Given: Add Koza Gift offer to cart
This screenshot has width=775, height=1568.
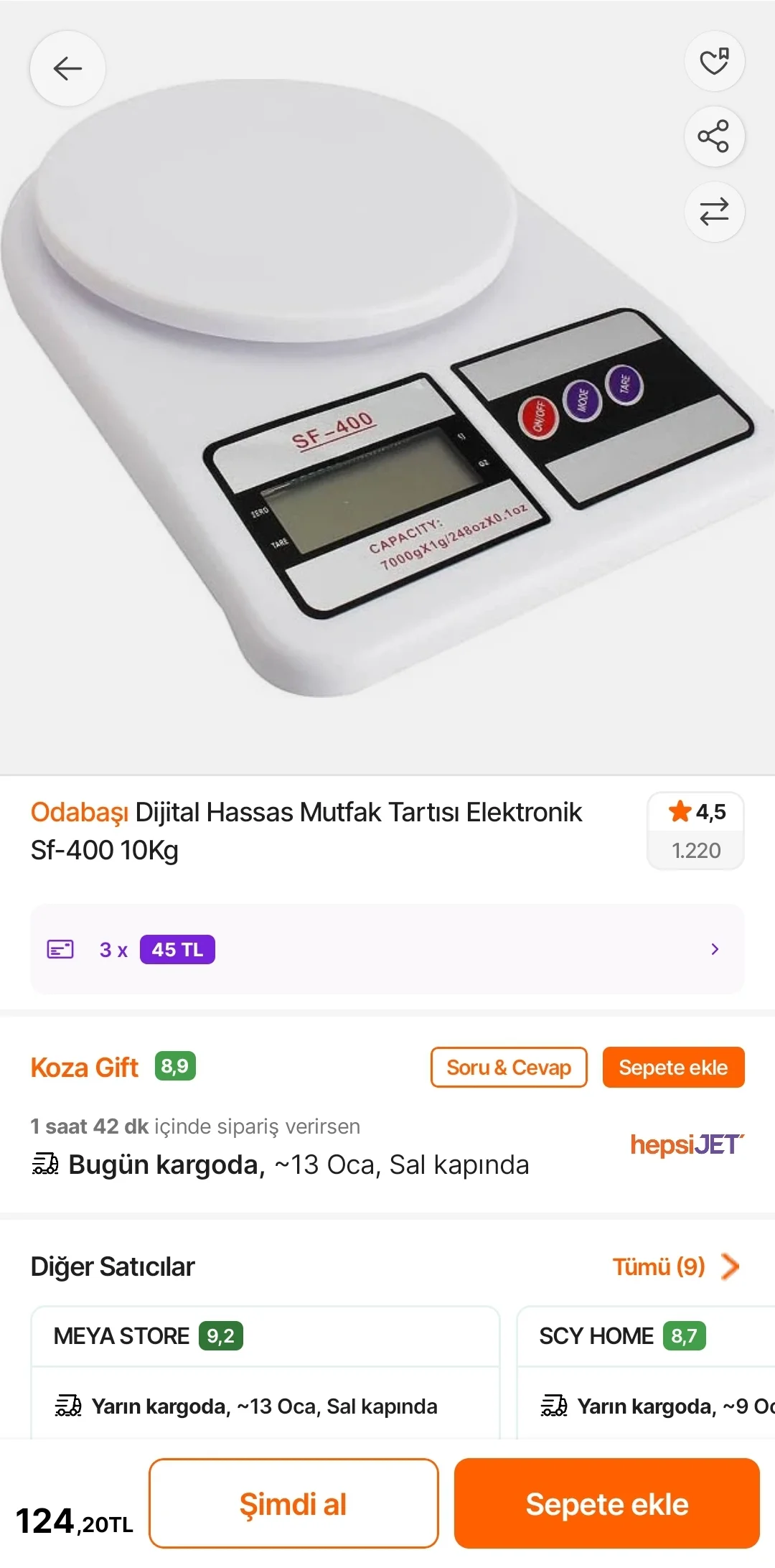Looking at the screenshot, I should [673, 1068].
